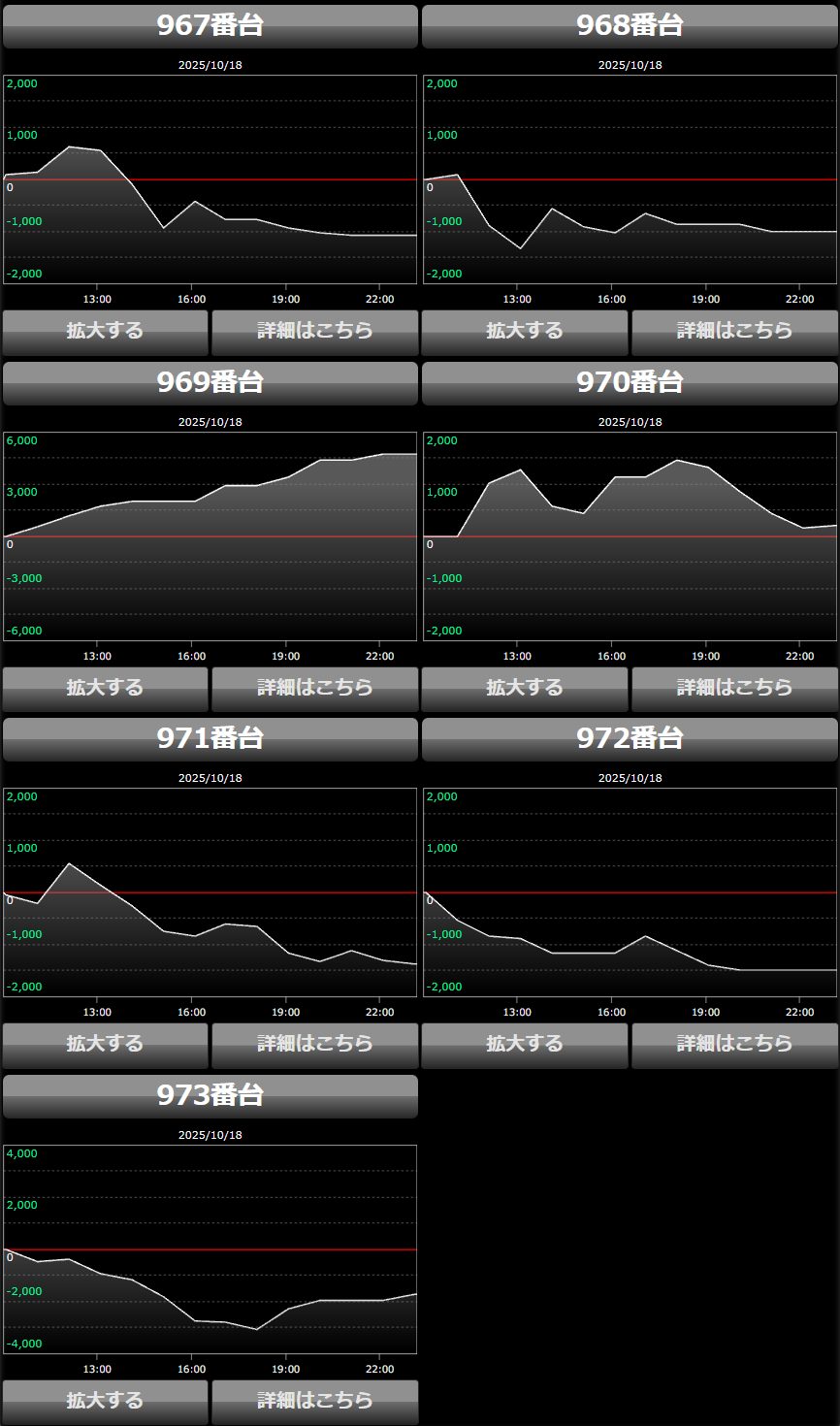Screen dimensions: 840x1426
Task: Open 詳細はこちら for machine 967番台
Action: tap(314, 332)
